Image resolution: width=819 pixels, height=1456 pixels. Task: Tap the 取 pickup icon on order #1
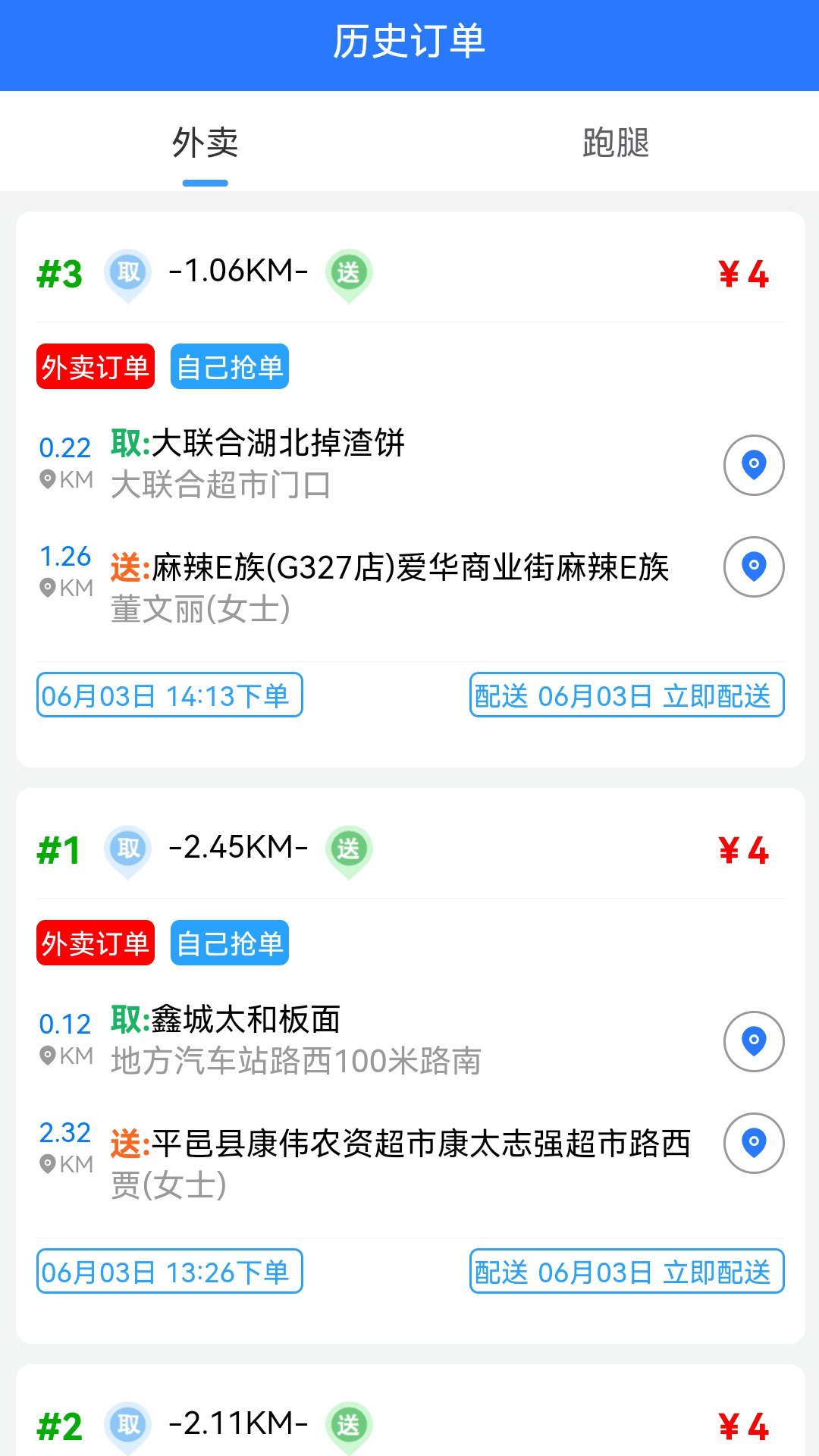pos(127,851)
